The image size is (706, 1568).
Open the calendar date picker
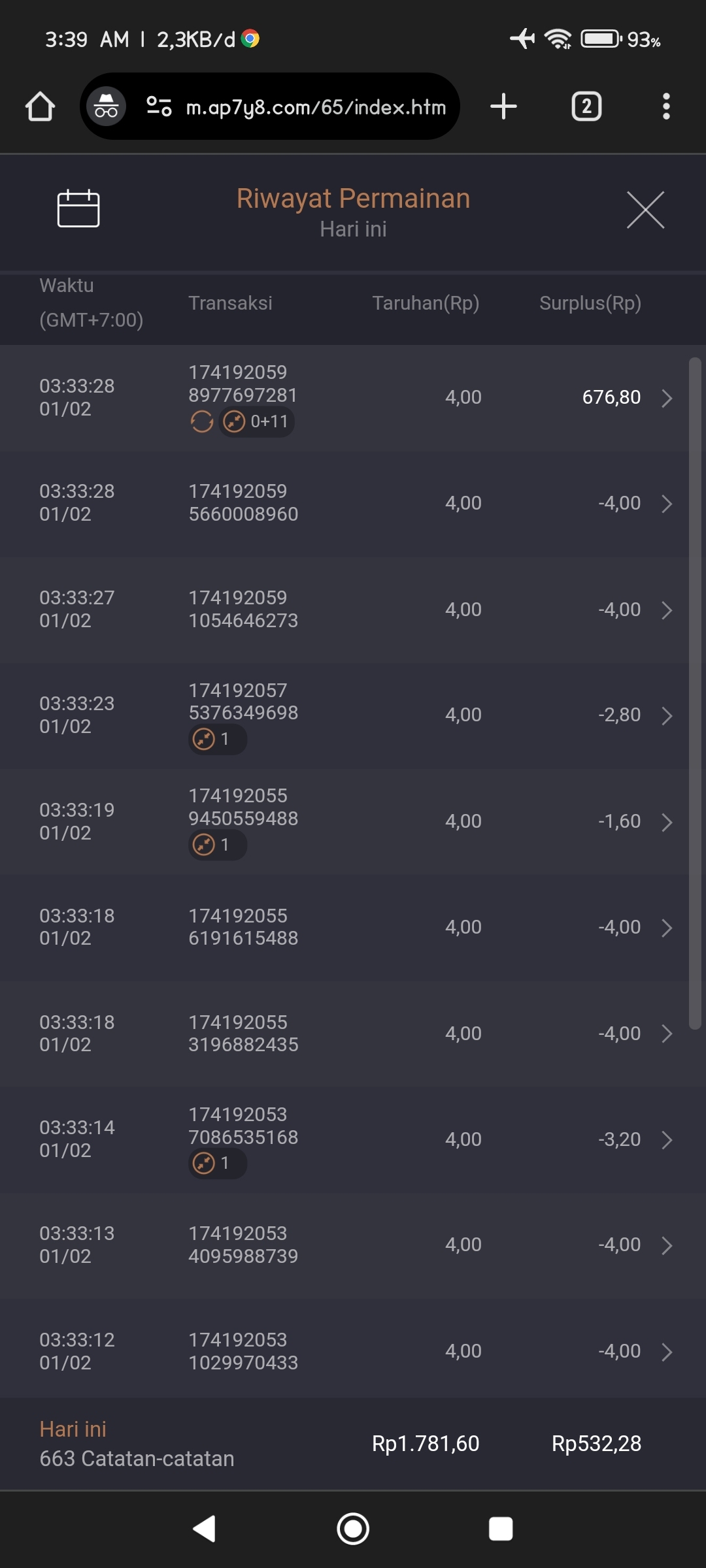pos(78,209)
